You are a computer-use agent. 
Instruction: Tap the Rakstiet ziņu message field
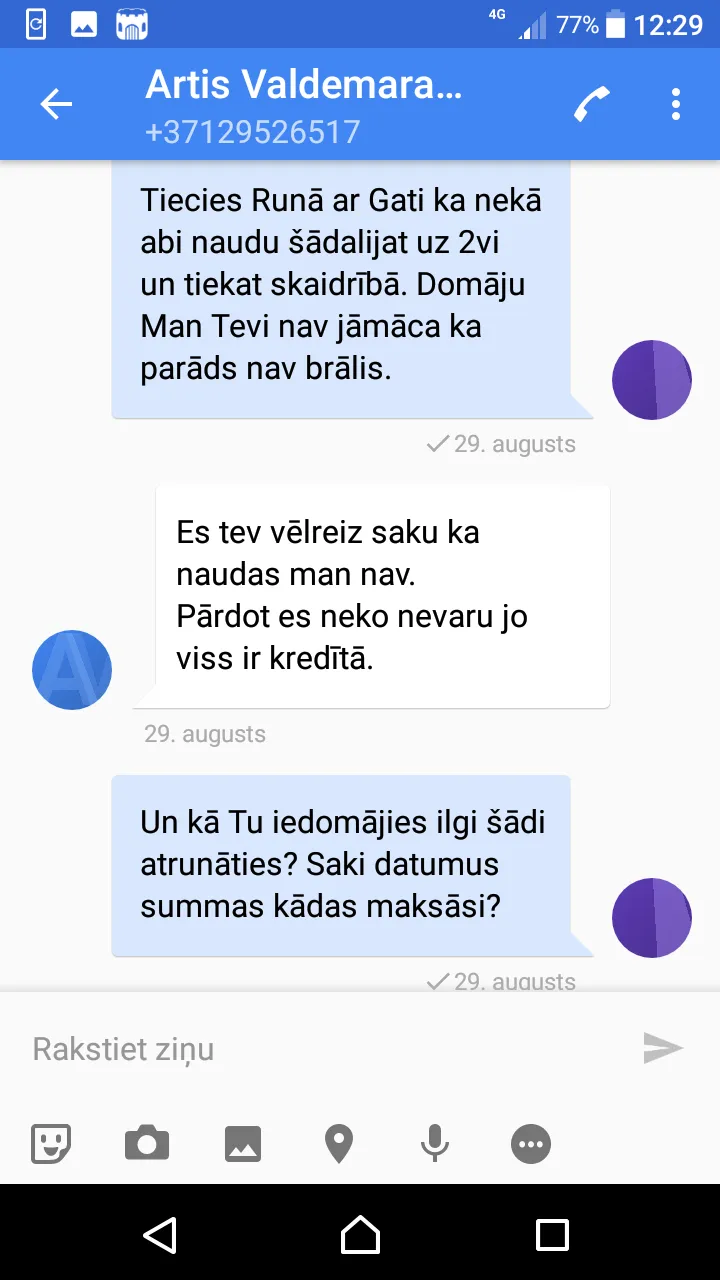coord(320,1048)
